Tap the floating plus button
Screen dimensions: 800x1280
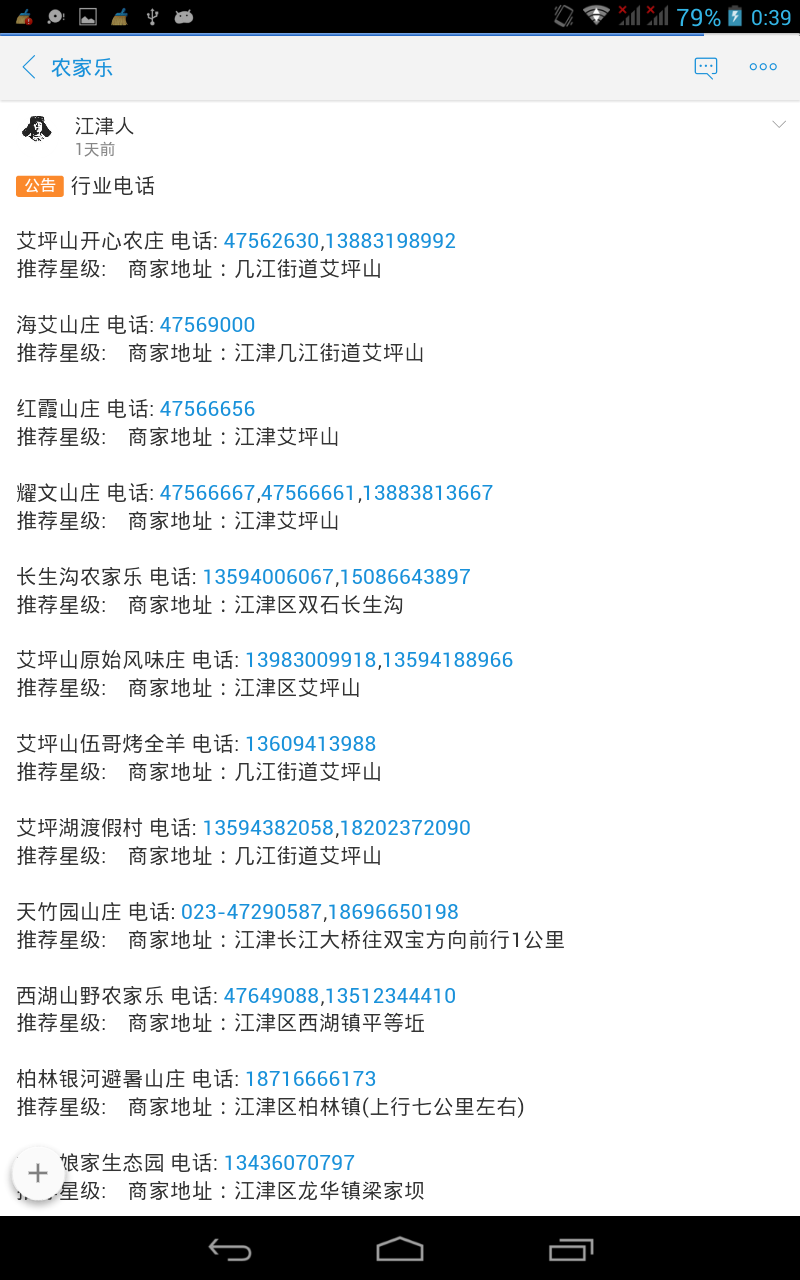tap(38, 1173)
